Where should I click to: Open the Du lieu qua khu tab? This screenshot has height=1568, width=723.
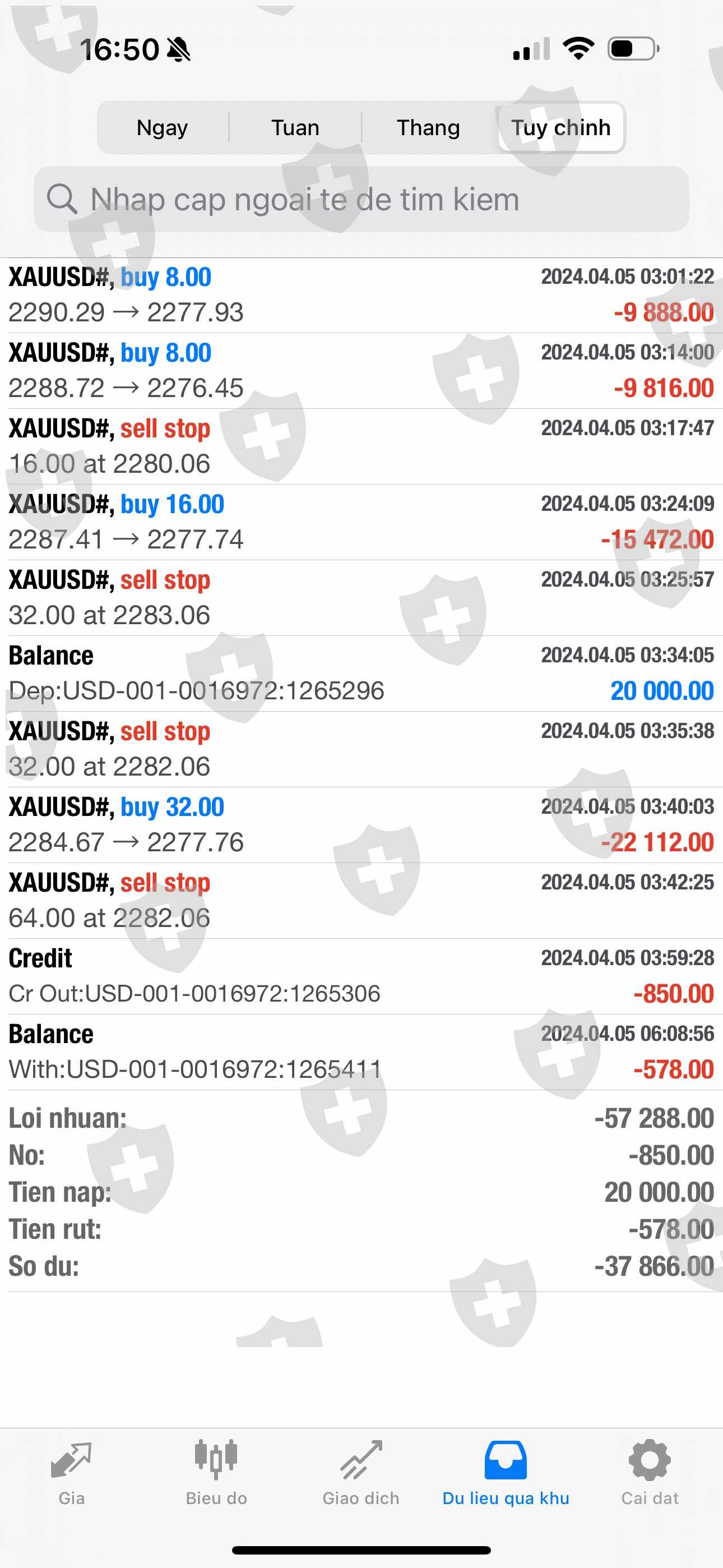[x=506, y=1472]
